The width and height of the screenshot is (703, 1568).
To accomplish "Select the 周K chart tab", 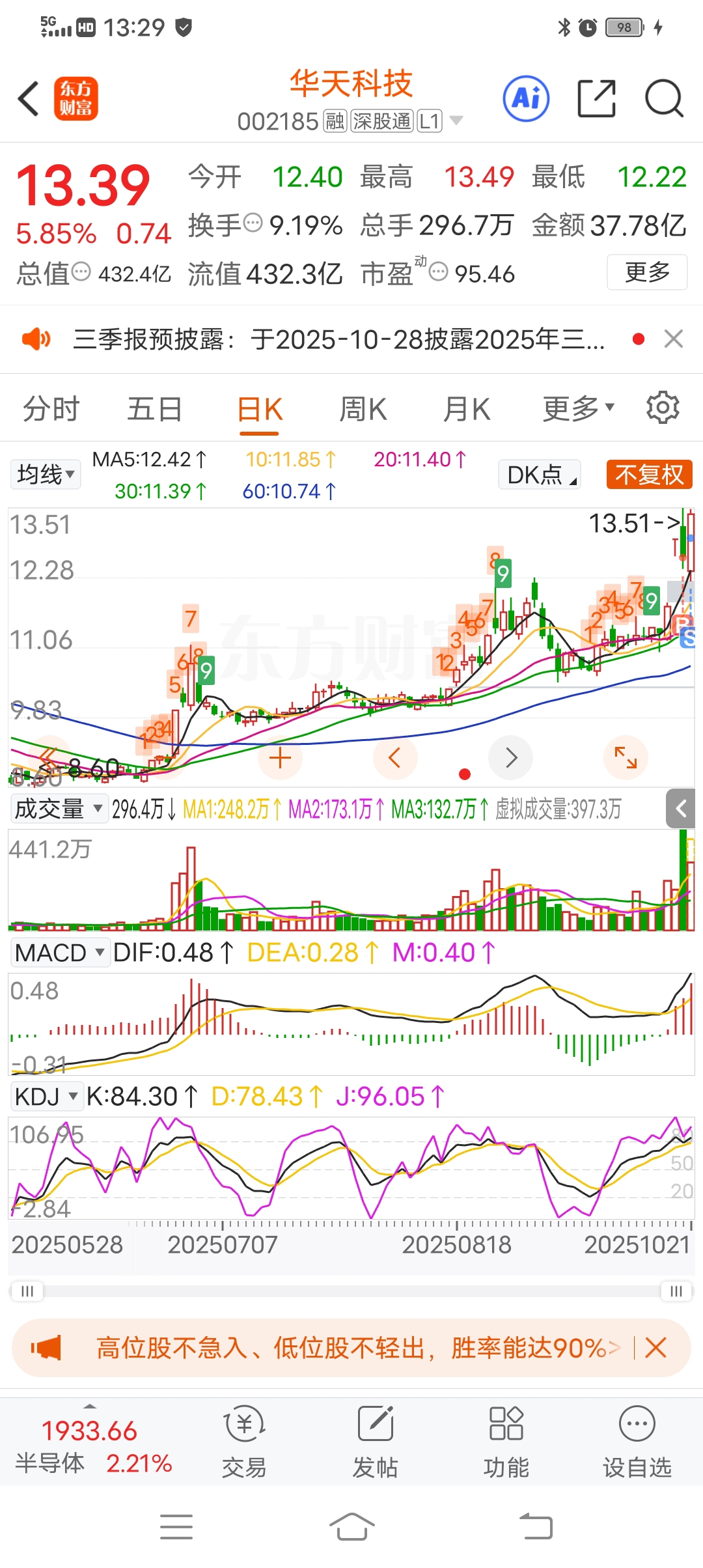I will pos(363,410).
